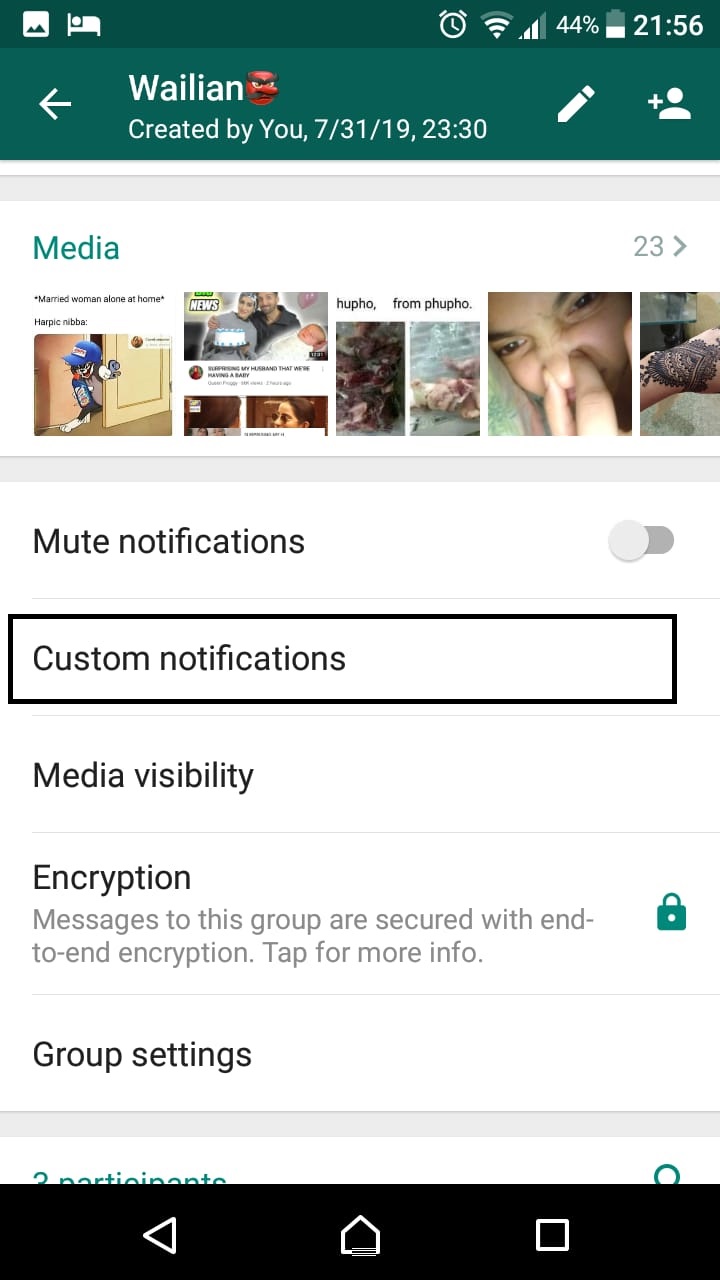
Task: Add a participant to the group
Action: [x=669, y=104]
